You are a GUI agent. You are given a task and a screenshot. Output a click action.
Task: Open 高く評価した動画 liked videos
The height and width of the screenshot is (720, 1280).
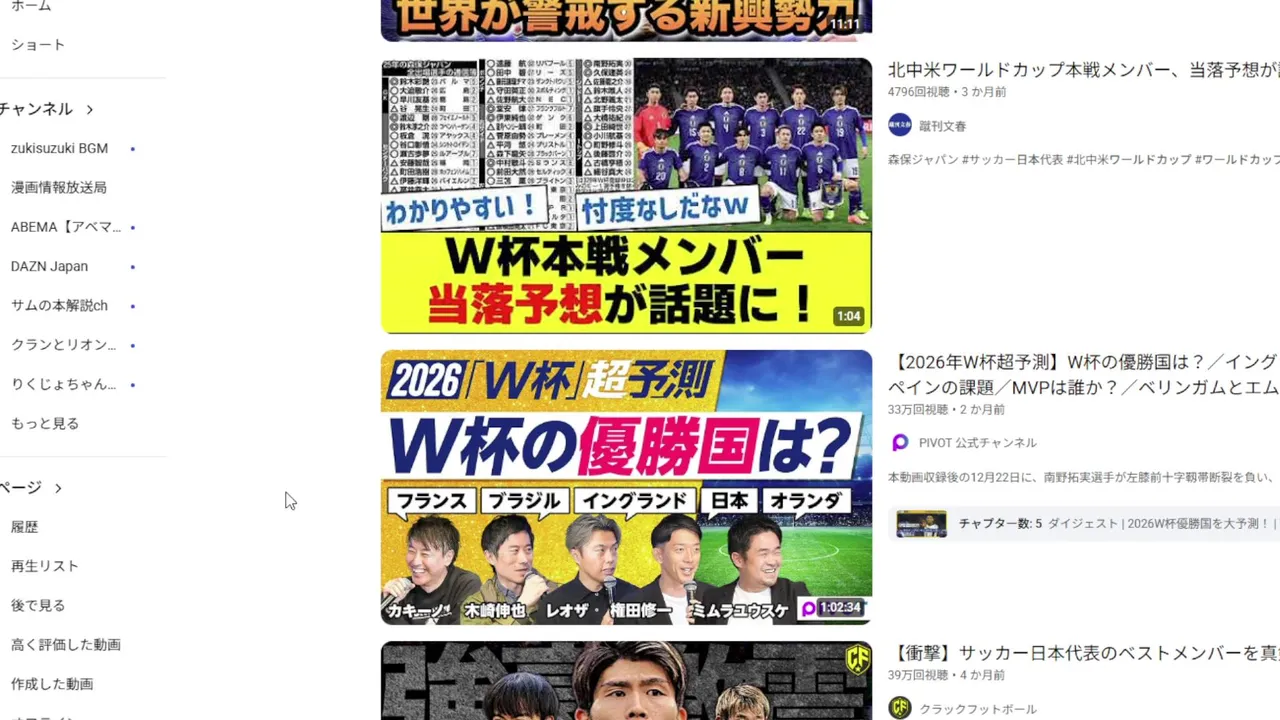(x=65, y=645)
